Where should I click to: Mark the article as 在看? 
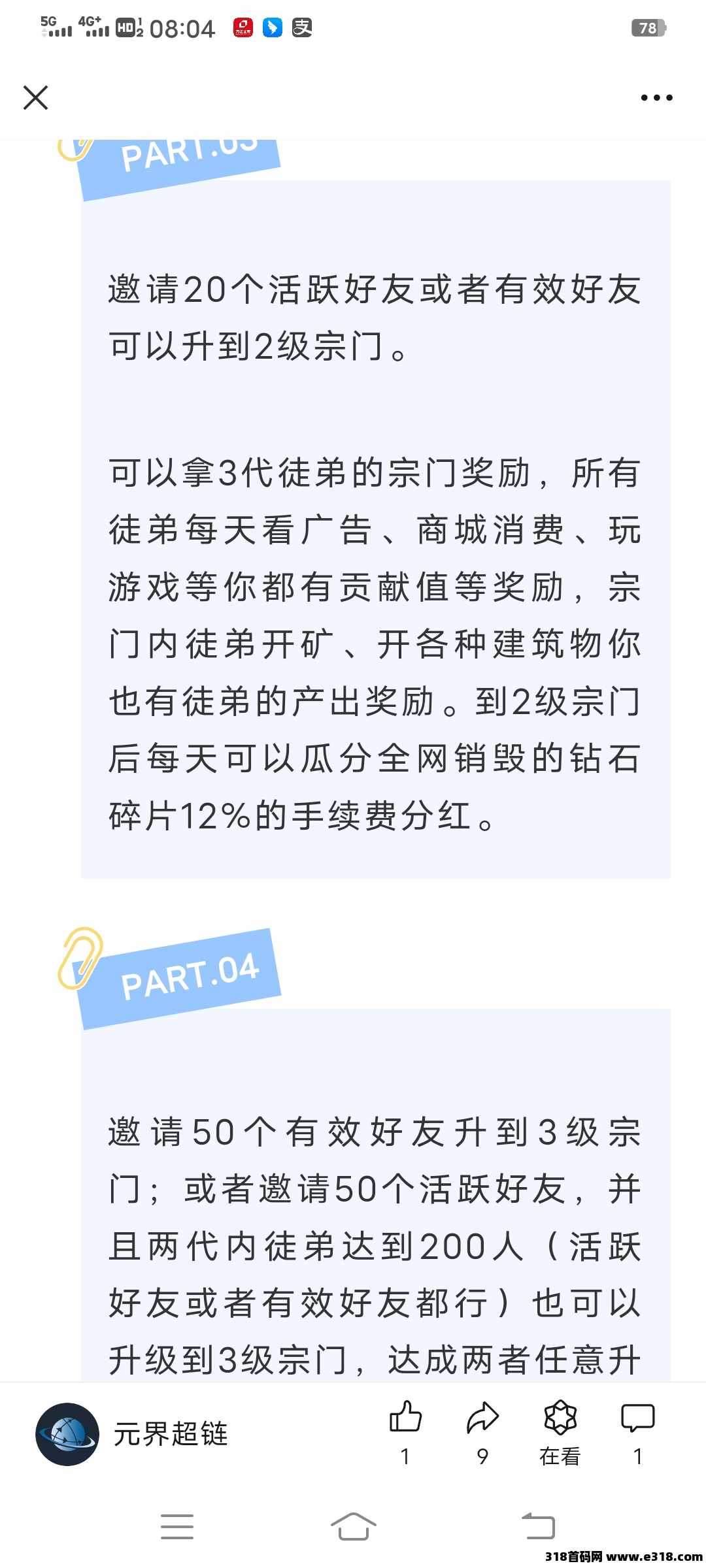[560, 1420]
